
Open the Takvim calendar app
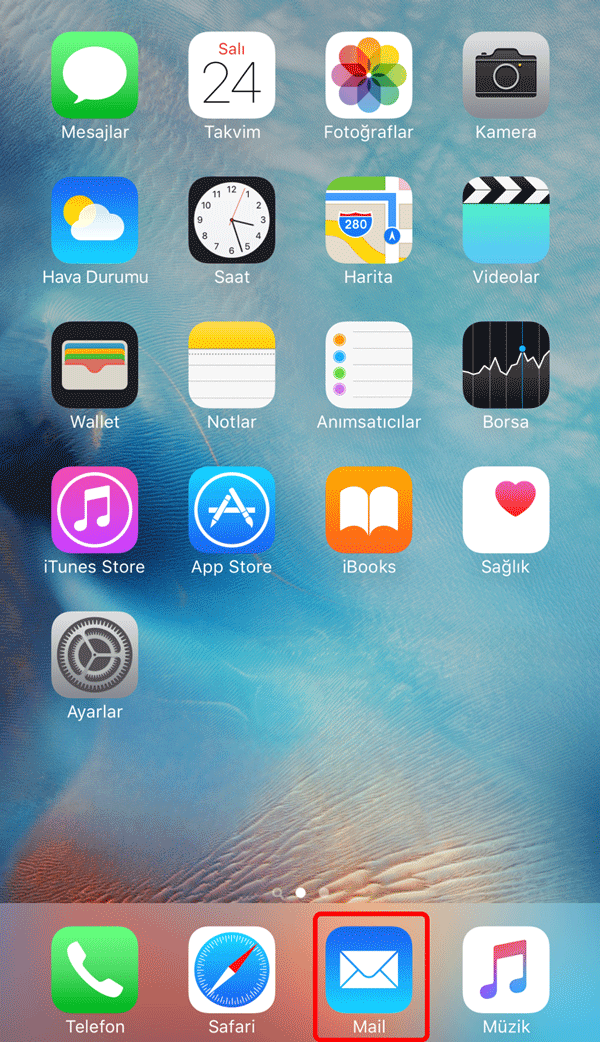click(232, 75)
